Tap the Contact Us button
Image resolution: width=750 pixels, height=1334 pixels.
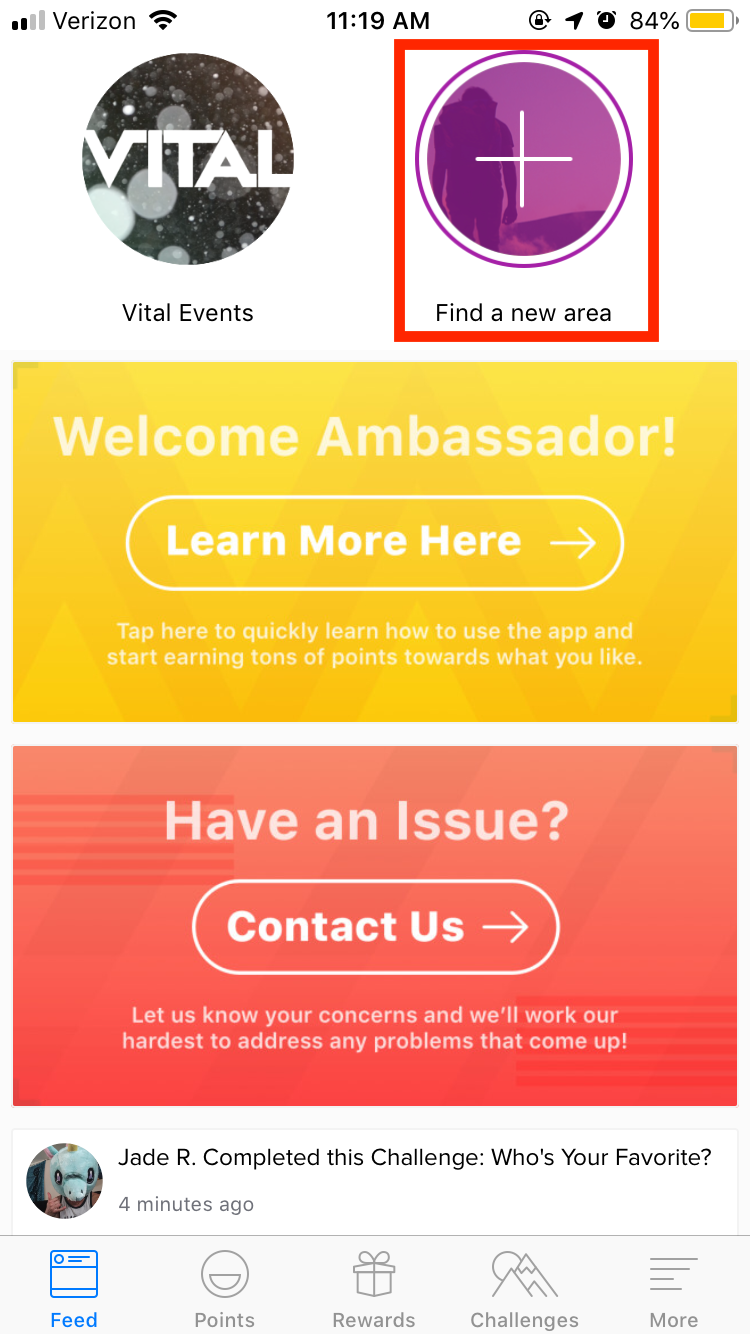point(375,927)
